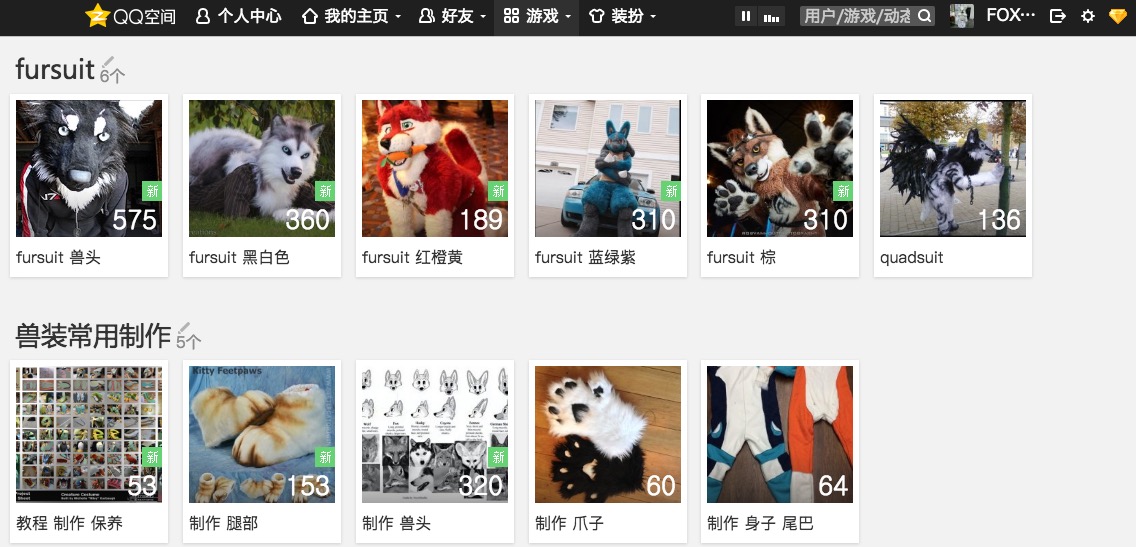Open the QQ空间 home logo
The height and width of the screenshot is (547, 1136).
point(130,16)
